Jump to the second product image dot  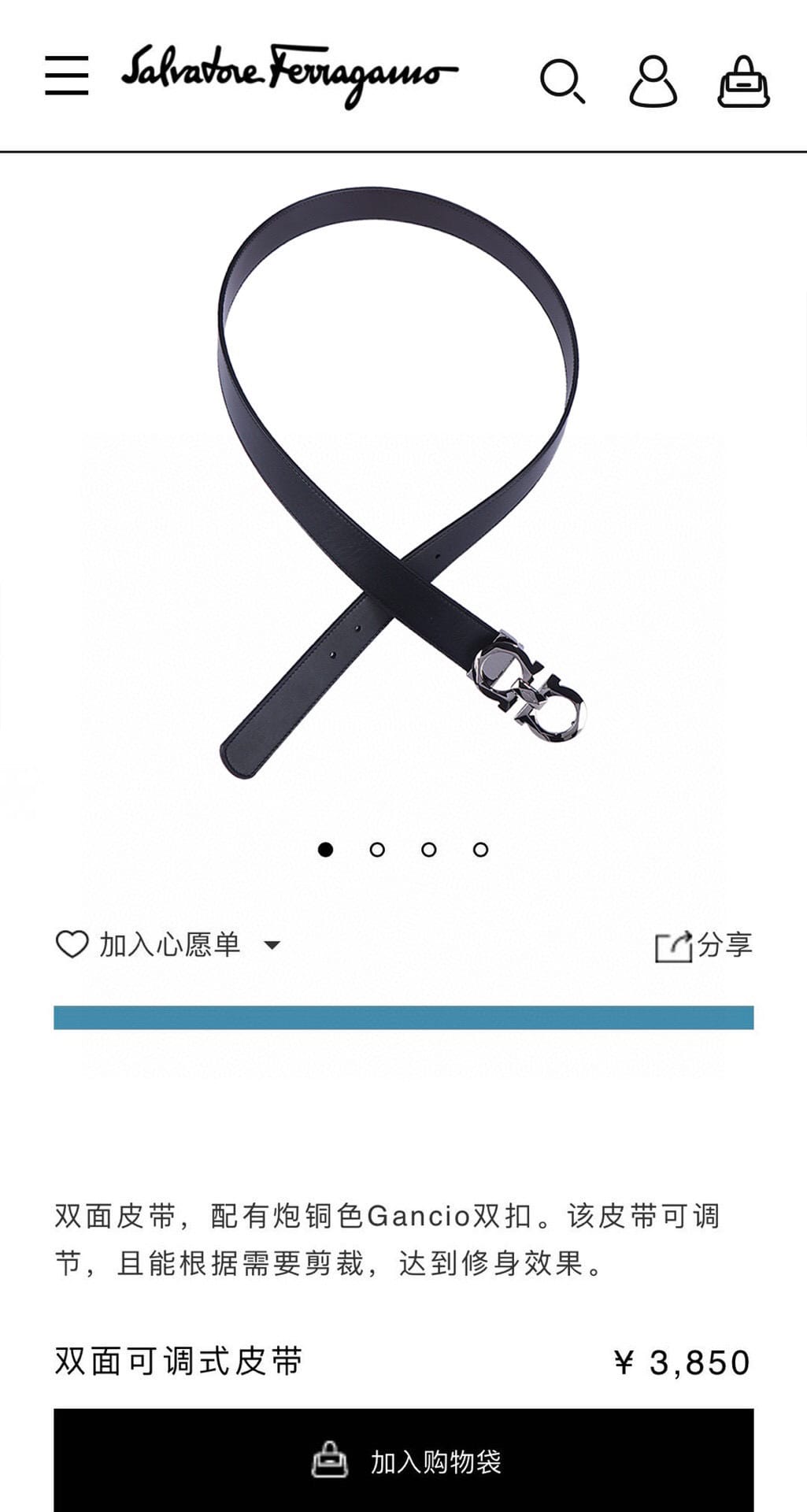click(377, 850)
